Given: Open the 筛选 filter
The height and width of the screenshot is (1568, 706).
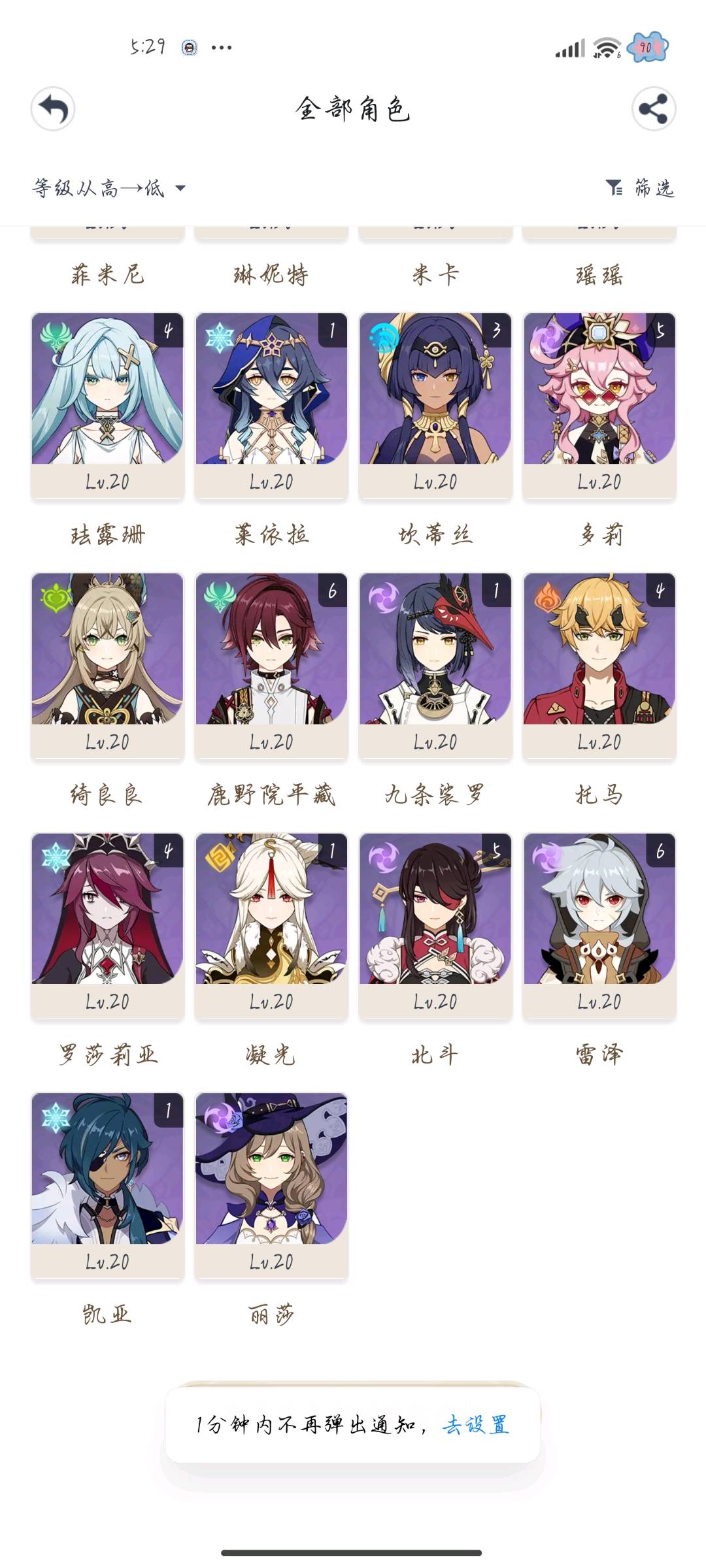Looking at the screenshot, I should tap(639, 188).
